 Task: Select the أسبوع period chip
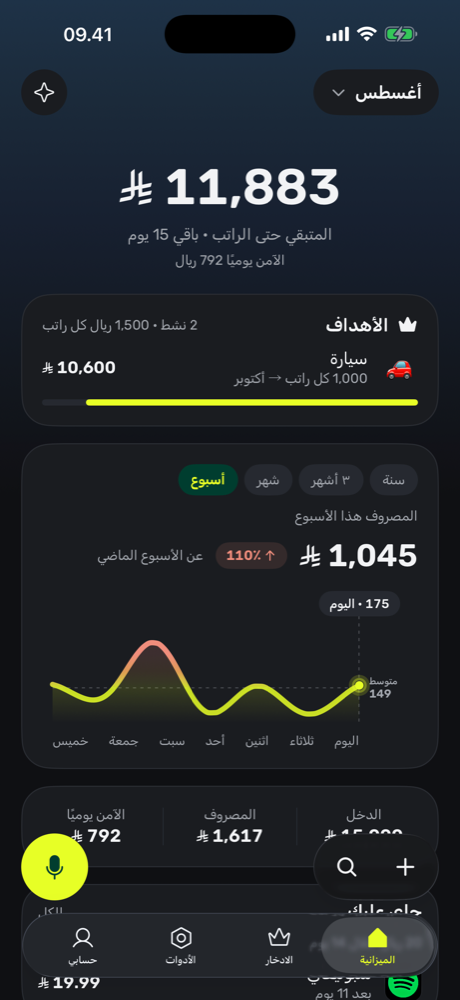click(x=208, y=480)
